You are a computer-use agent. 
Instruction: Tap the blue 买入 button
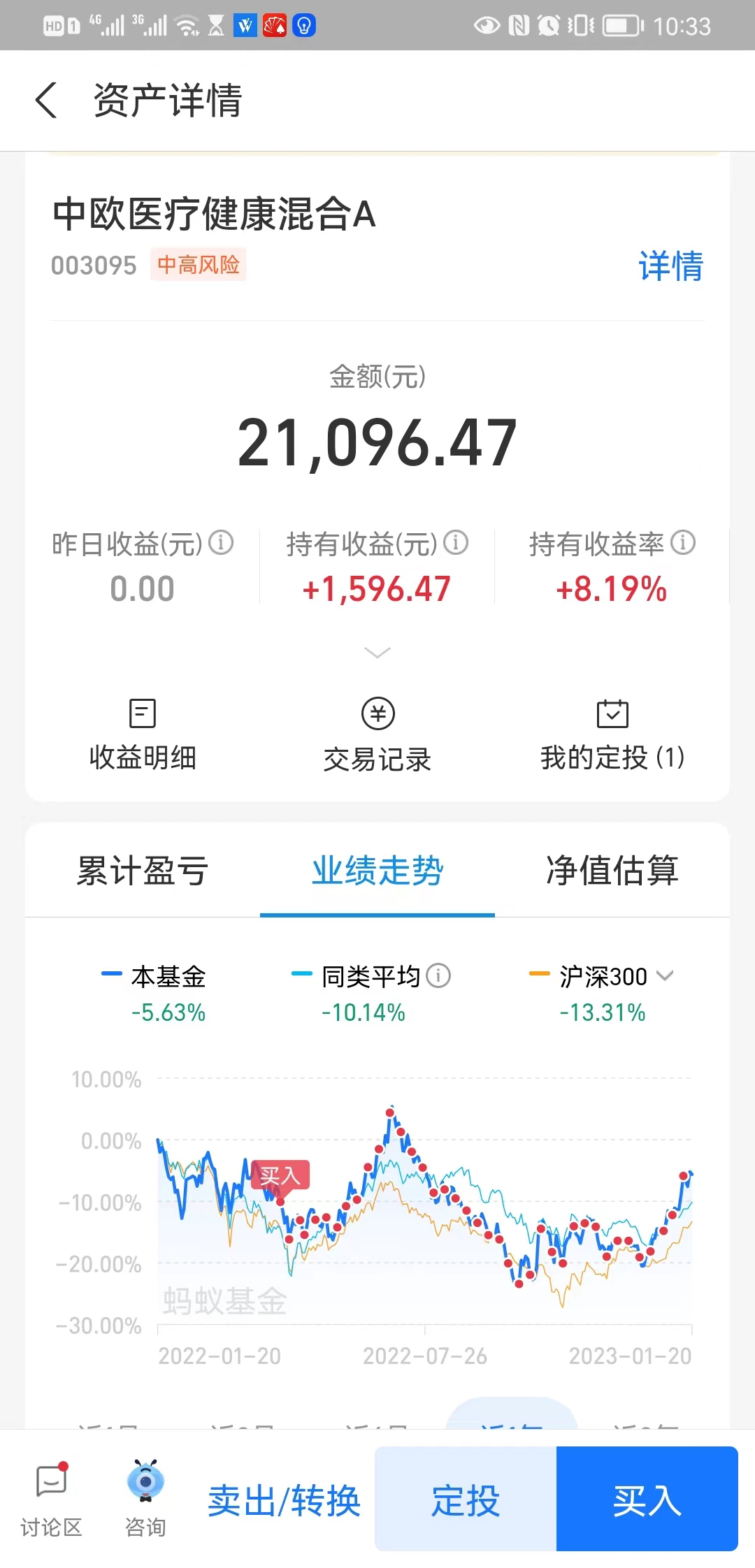tap(647, 1499)
